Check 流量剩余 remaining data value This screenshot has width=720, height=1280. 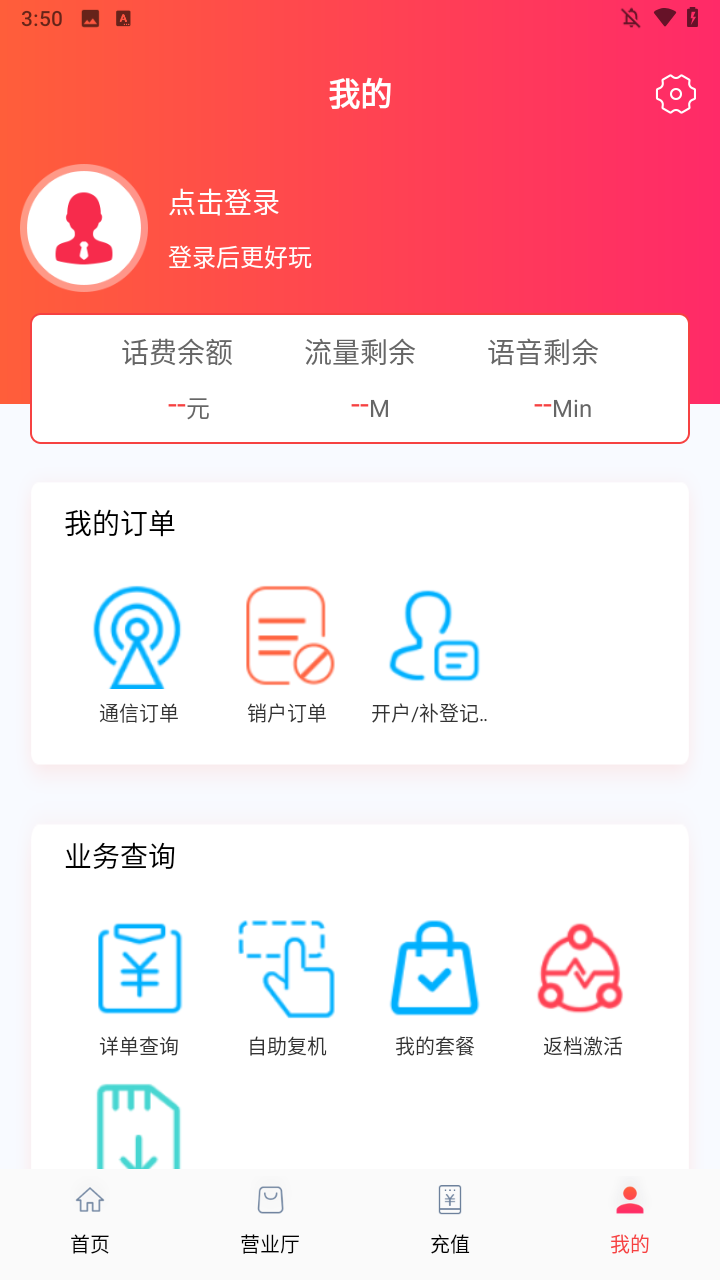(369, 407)
